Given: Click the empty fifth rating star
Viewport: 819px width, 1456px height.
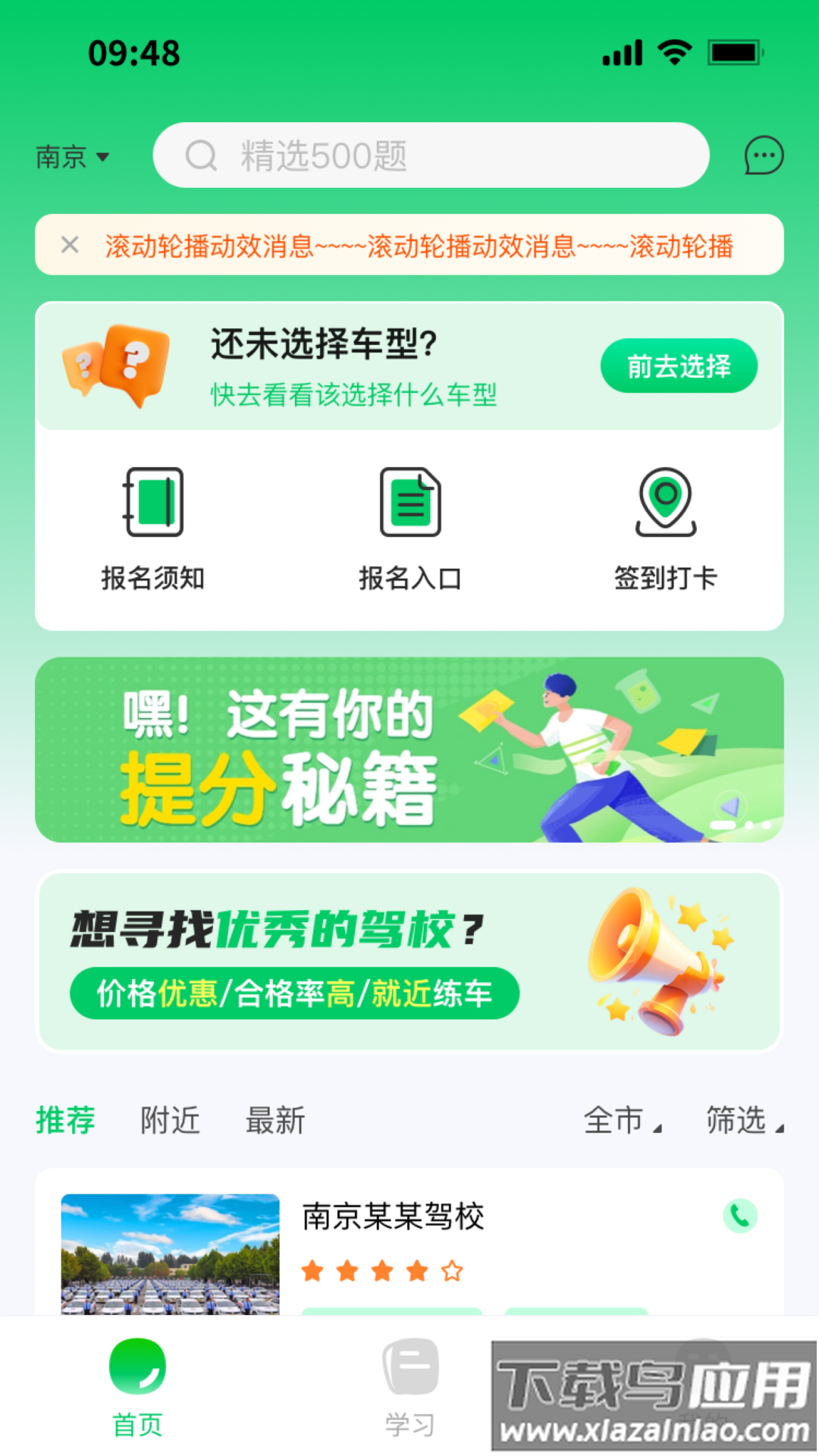Looking at the screenshot, I should [450, 1269].
